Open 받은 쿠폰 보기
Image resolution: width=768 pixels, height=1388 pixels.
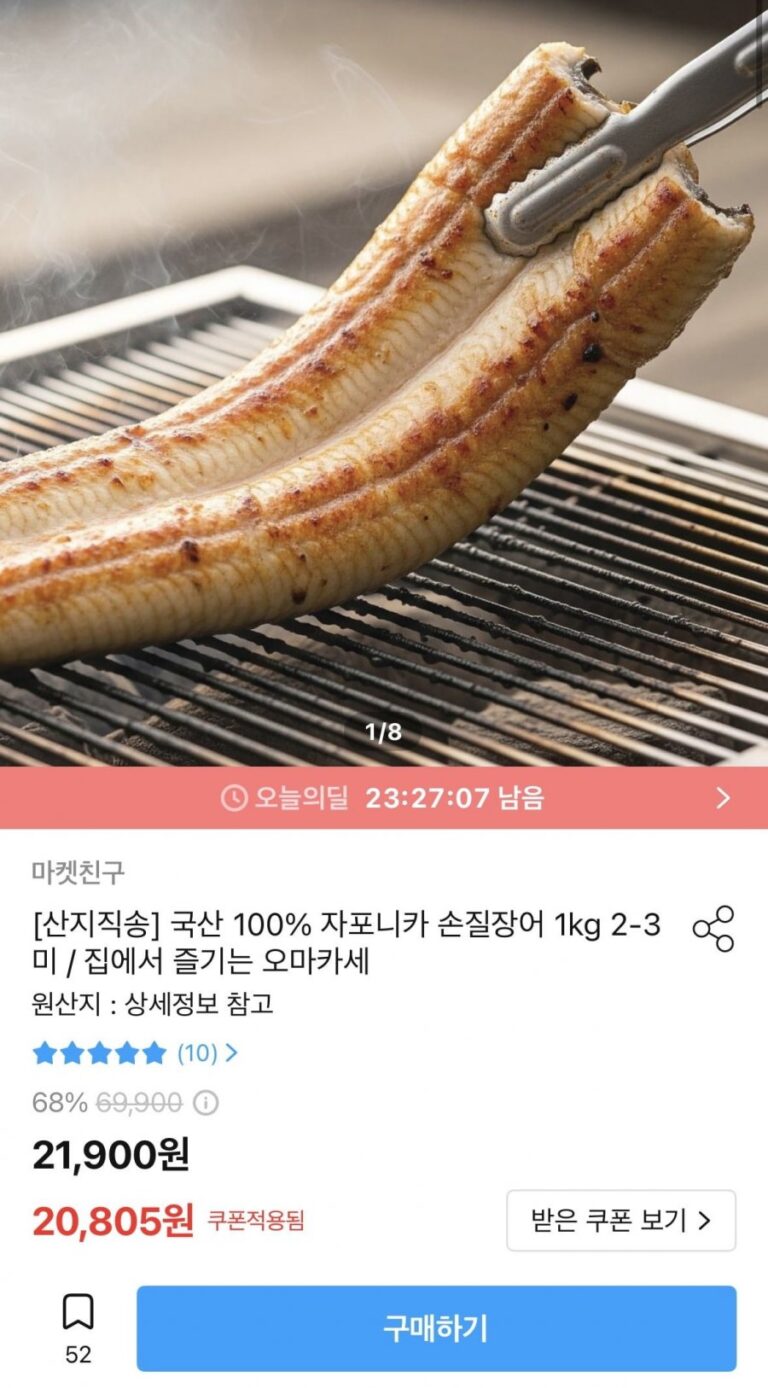pyautogui.click(x=621, y=1220)
